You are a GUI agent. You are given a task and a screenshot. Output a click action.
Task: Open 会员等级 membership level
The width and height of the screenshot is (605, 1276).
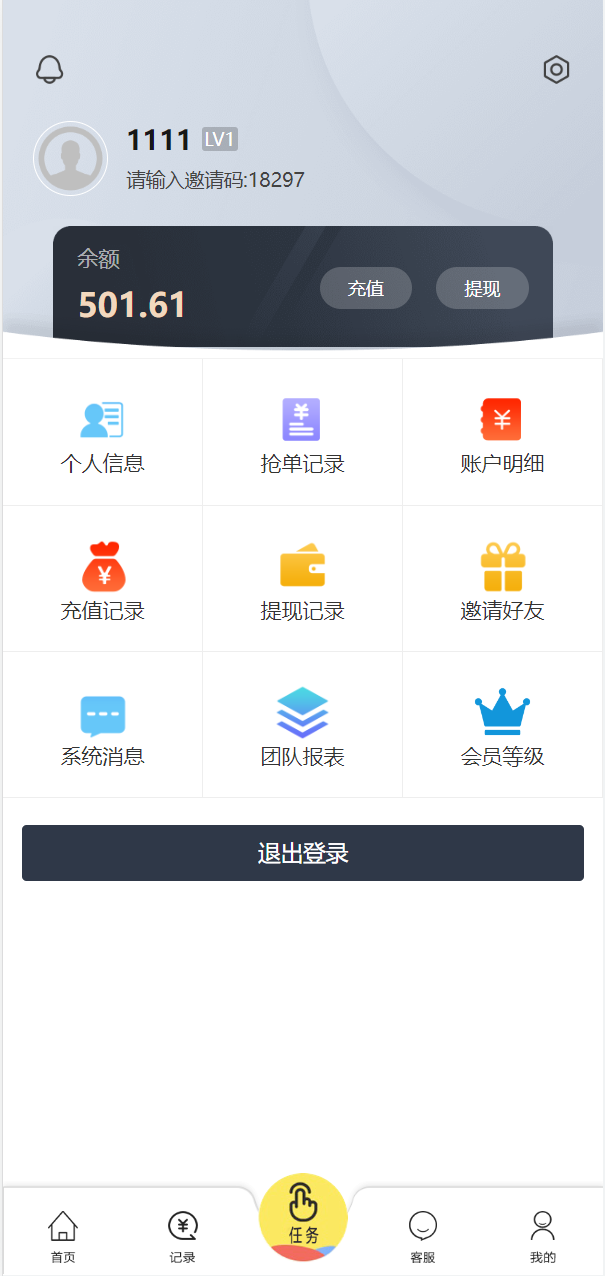[502, 727]
